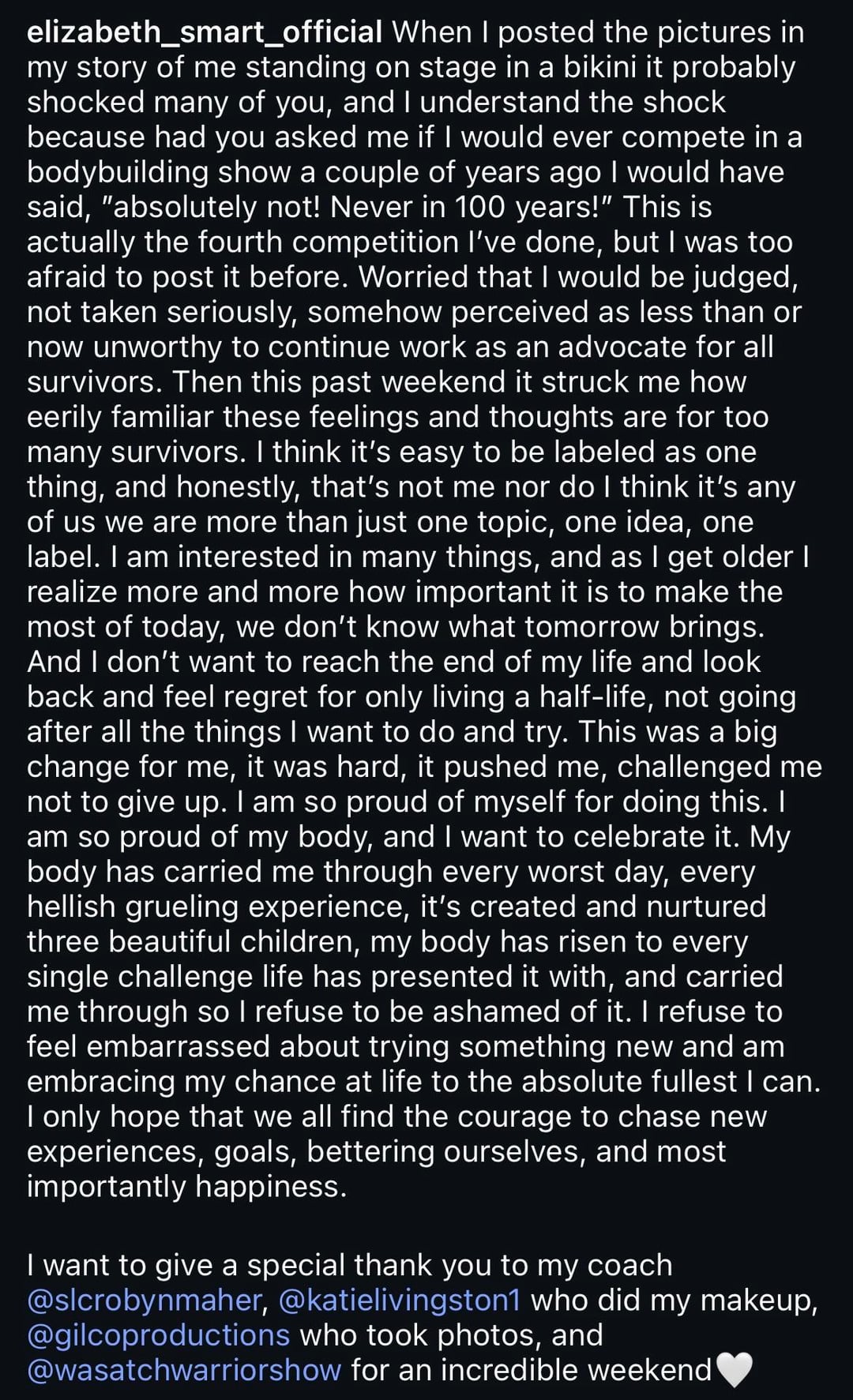Viewport: 853px width, 1400px height.
Task: Tap the @gilcoproductions mention
Action: tap(158, 1334)
